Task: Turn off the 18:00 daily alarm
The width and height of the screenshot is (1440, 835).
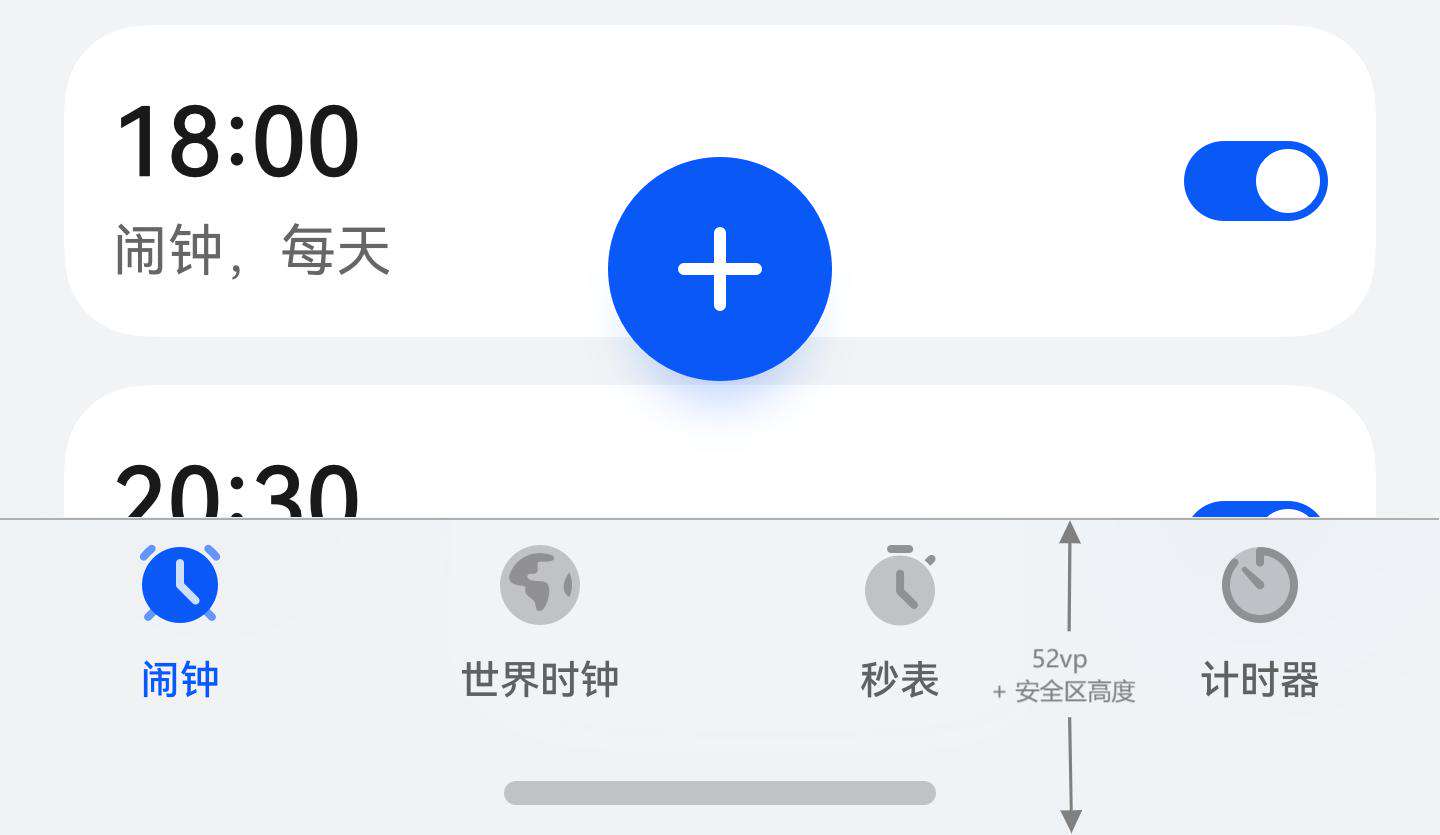Action: pyautogui.click(x=1255, y=181)
